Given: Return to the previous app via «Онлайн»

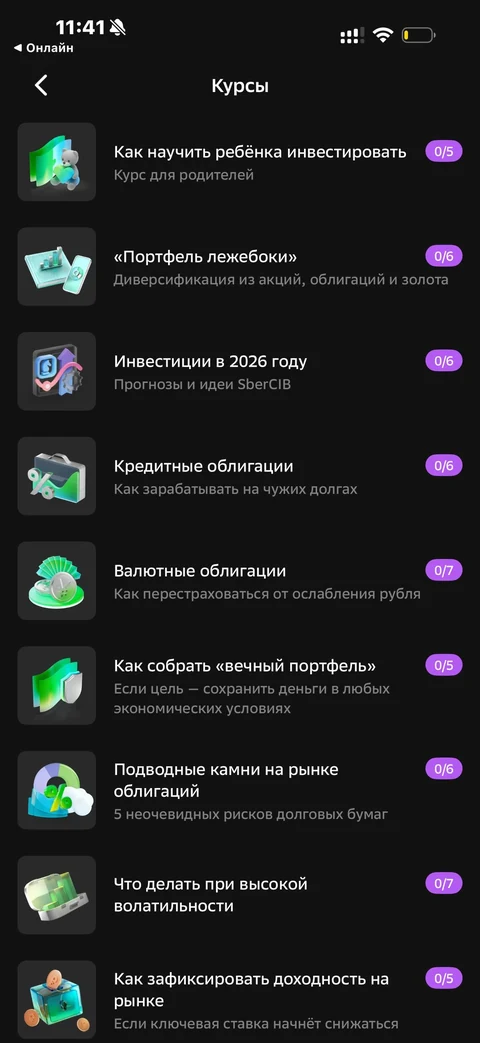Looking at the screenshot, I should tap(43, 48).
